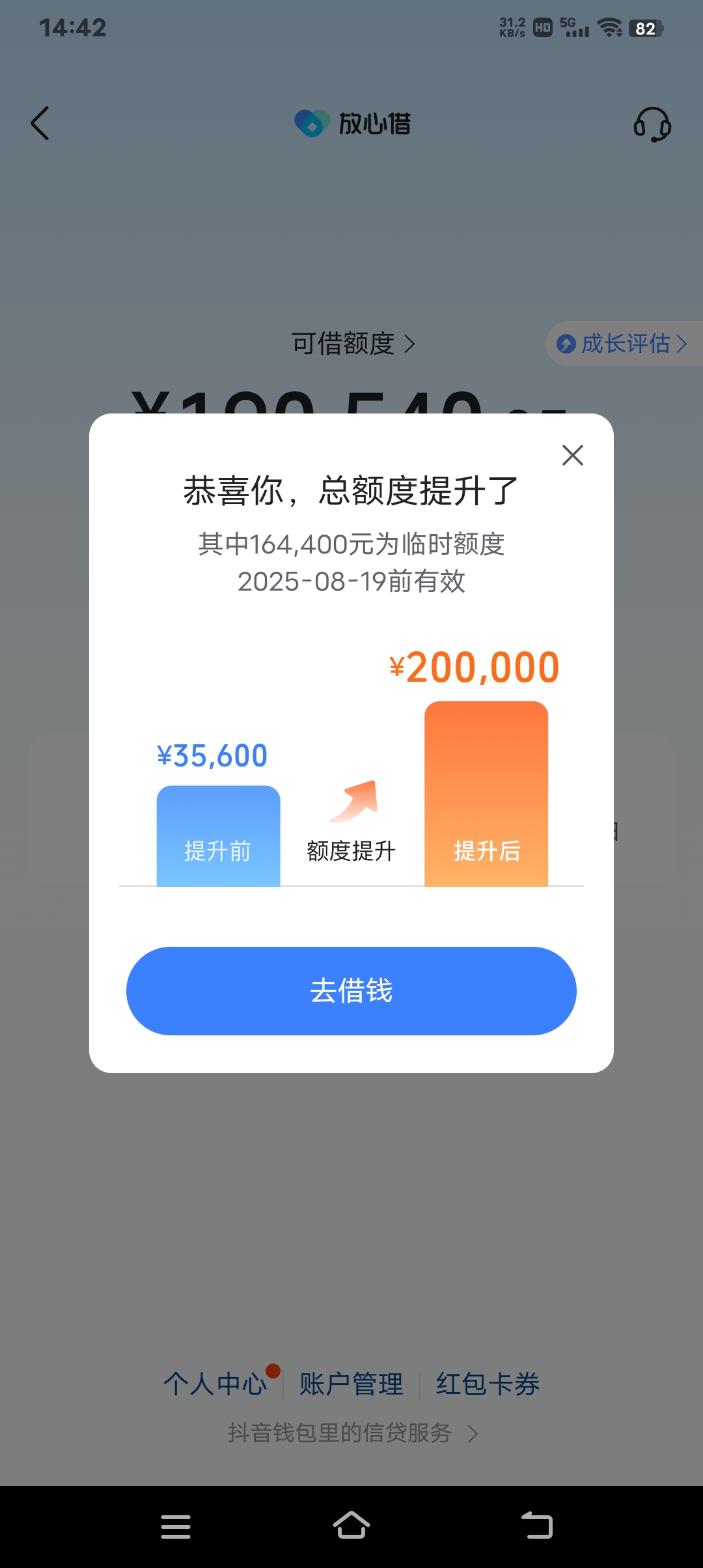Open recent apps from navigation bar
703x1568 pixels.
tap(176, 1526)
